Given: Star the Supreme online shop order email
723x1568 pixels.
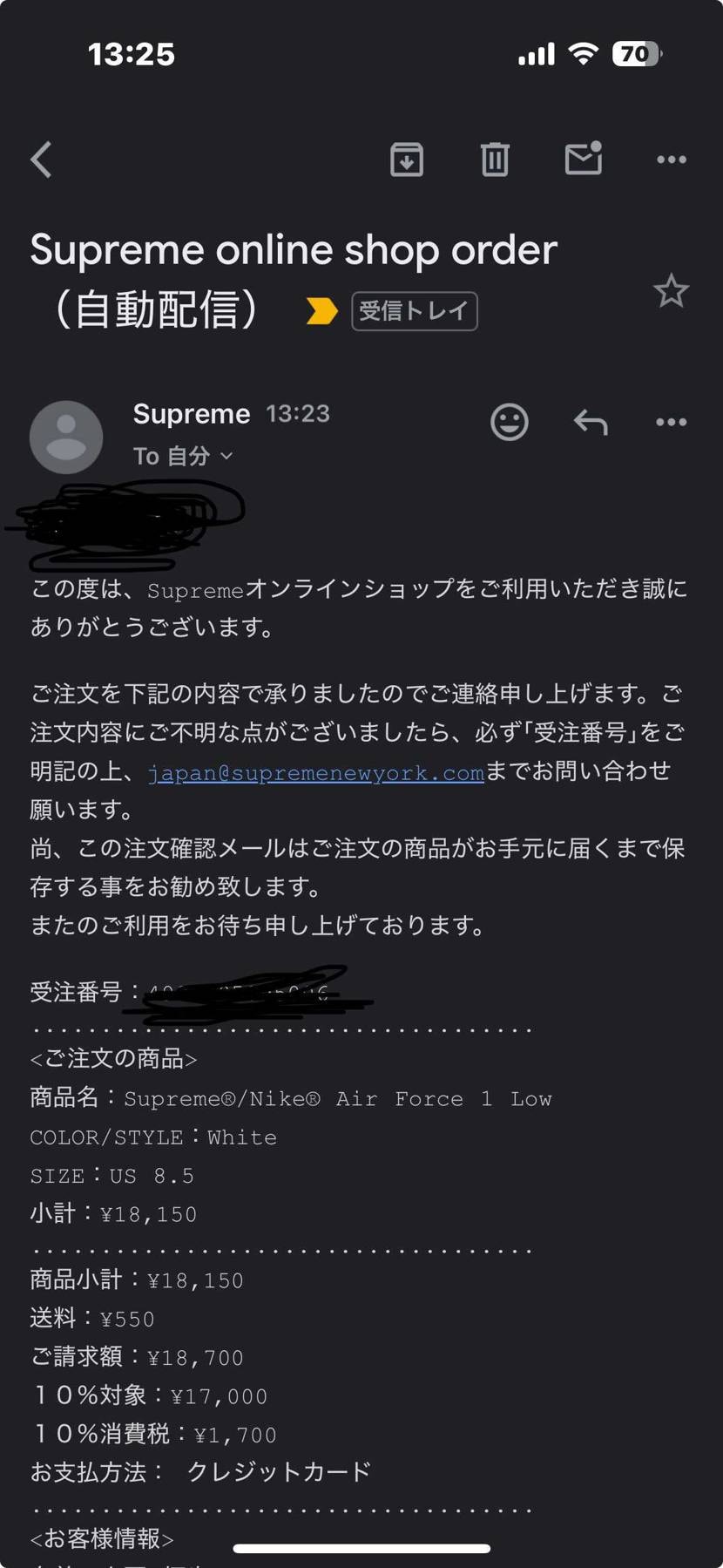Looking at the screenshot, I should 671,291.
